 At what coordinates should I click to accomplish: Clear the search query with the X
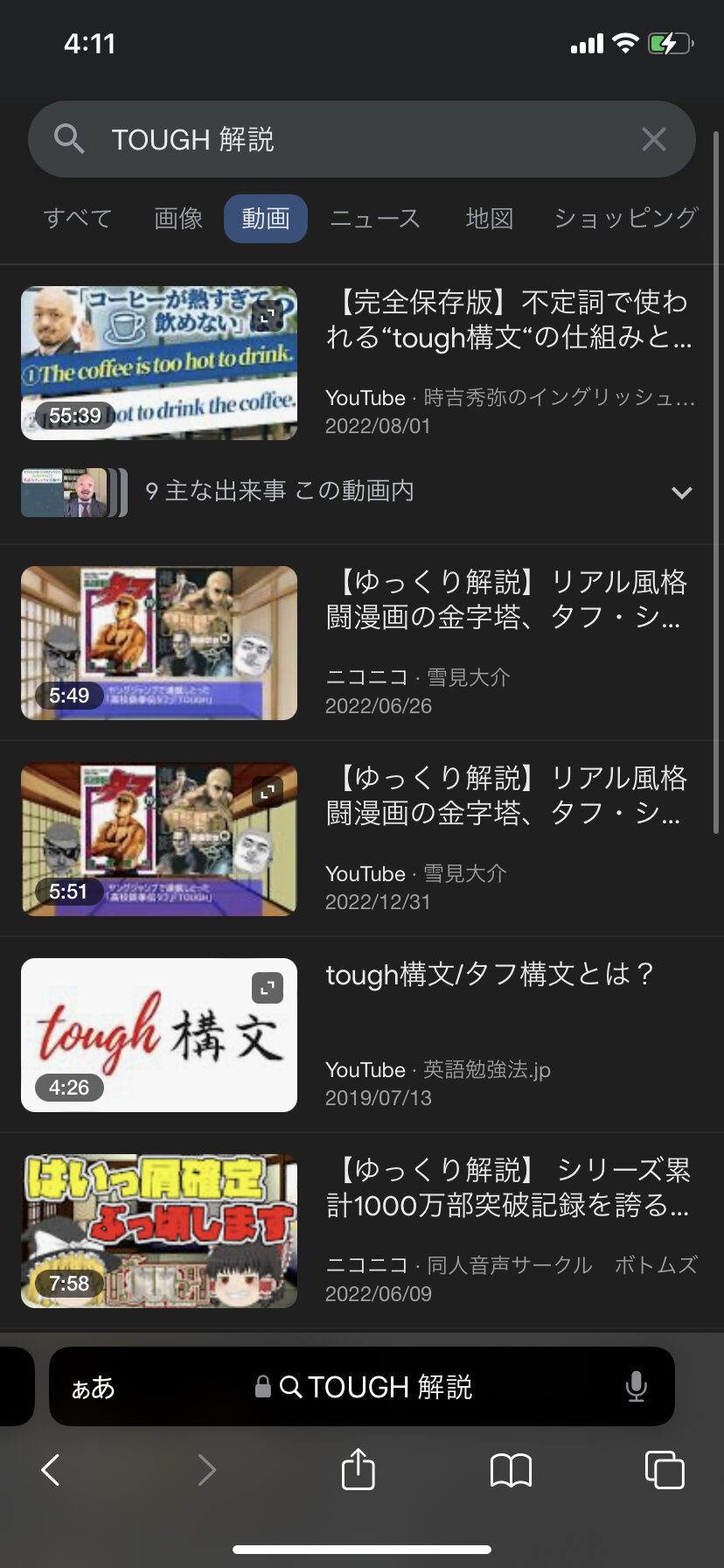click(x=653, y=139)
